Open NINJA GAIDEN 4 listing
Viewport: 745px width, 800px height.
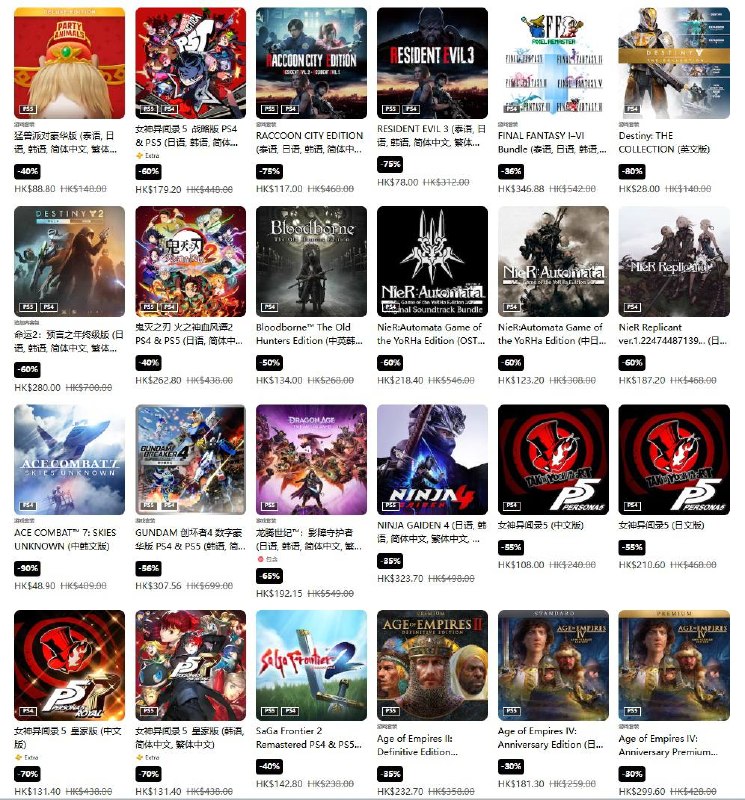pyautogui.click(x=432, y=459)
